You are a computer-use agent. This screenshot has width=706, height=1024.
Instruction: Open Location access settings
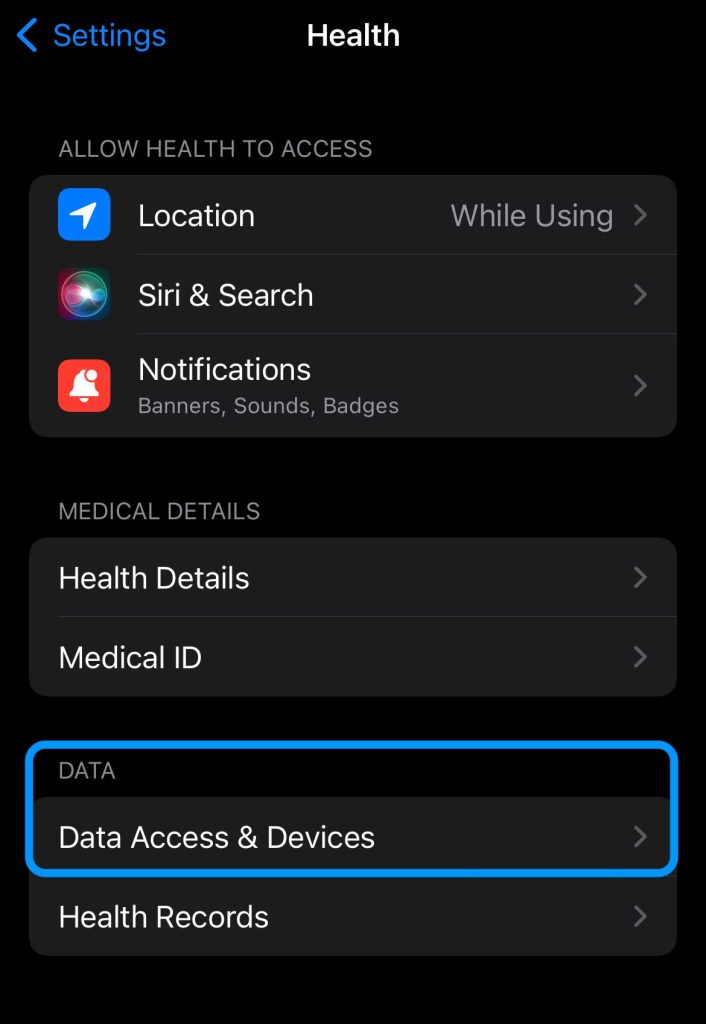pyautogui.click(x=352, y=216)
